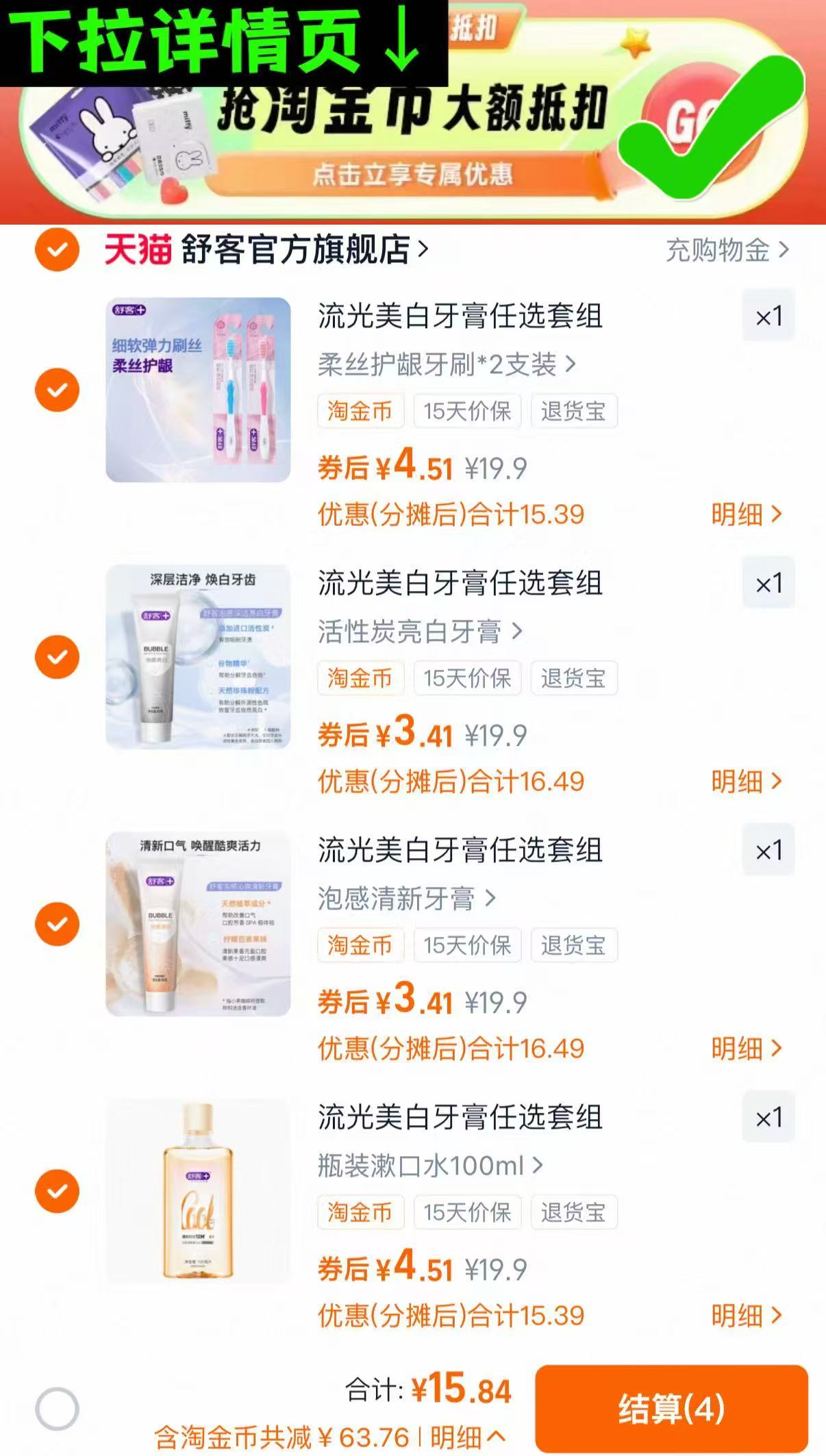Click the 退货宝 badge on the toothbrush item
This screenshot has height=1456, width=826.
point(574,411)
